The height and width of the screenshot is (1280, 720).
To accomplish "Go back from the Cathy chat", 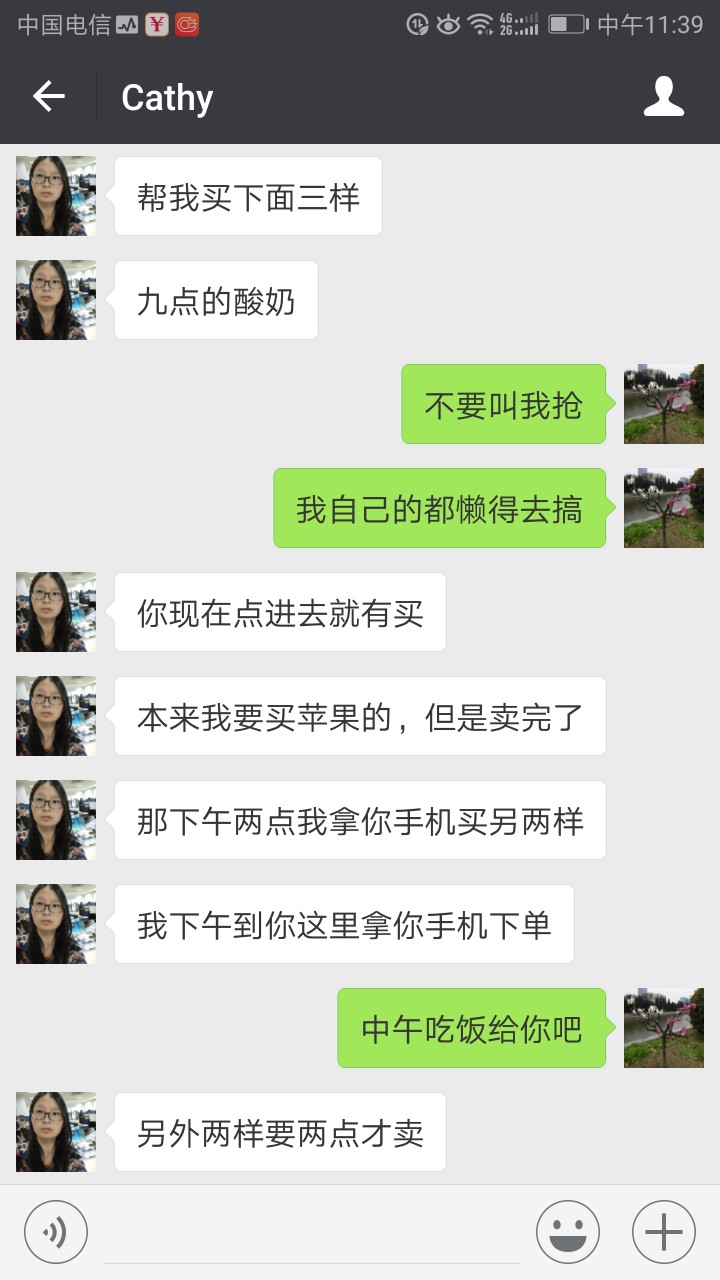I will (x=48, y=97).
